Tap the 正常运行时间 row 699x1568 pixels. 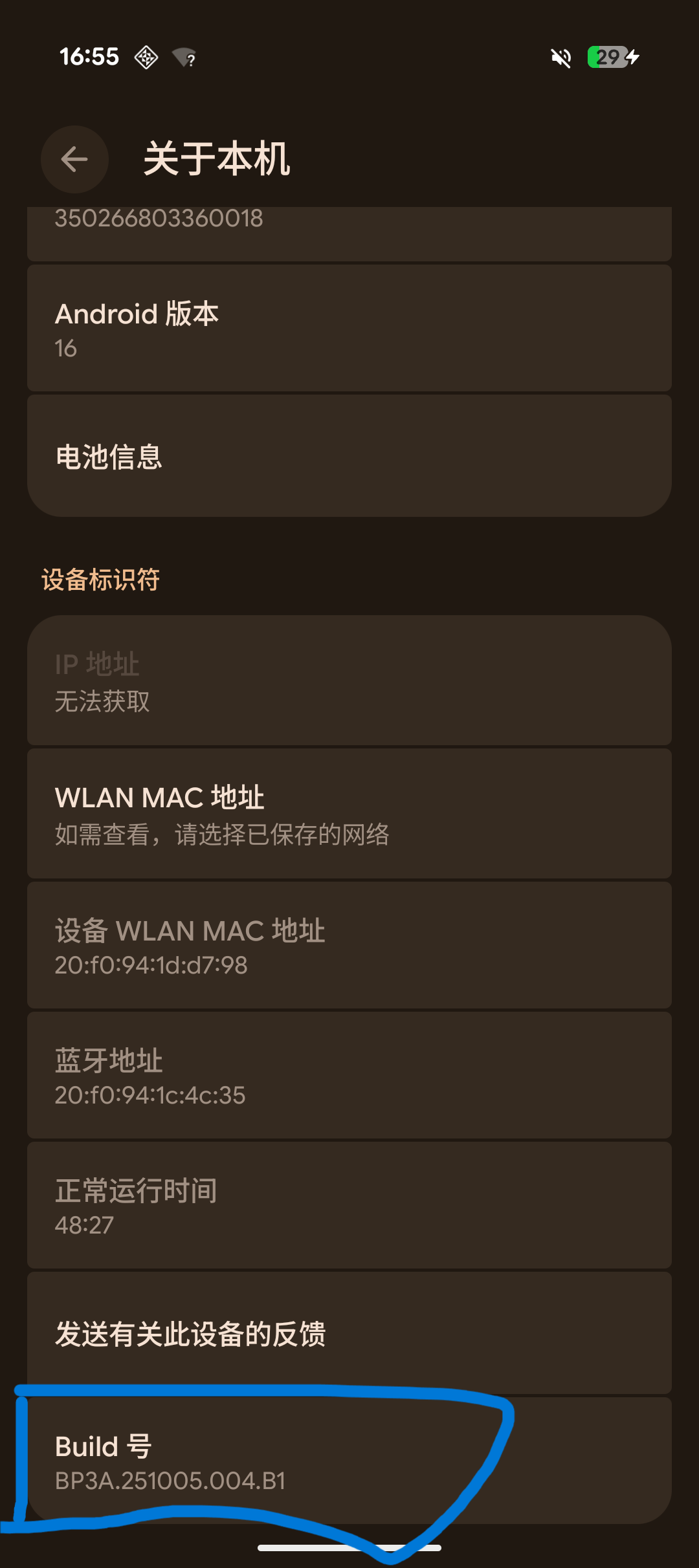[x=349, y=1206]
